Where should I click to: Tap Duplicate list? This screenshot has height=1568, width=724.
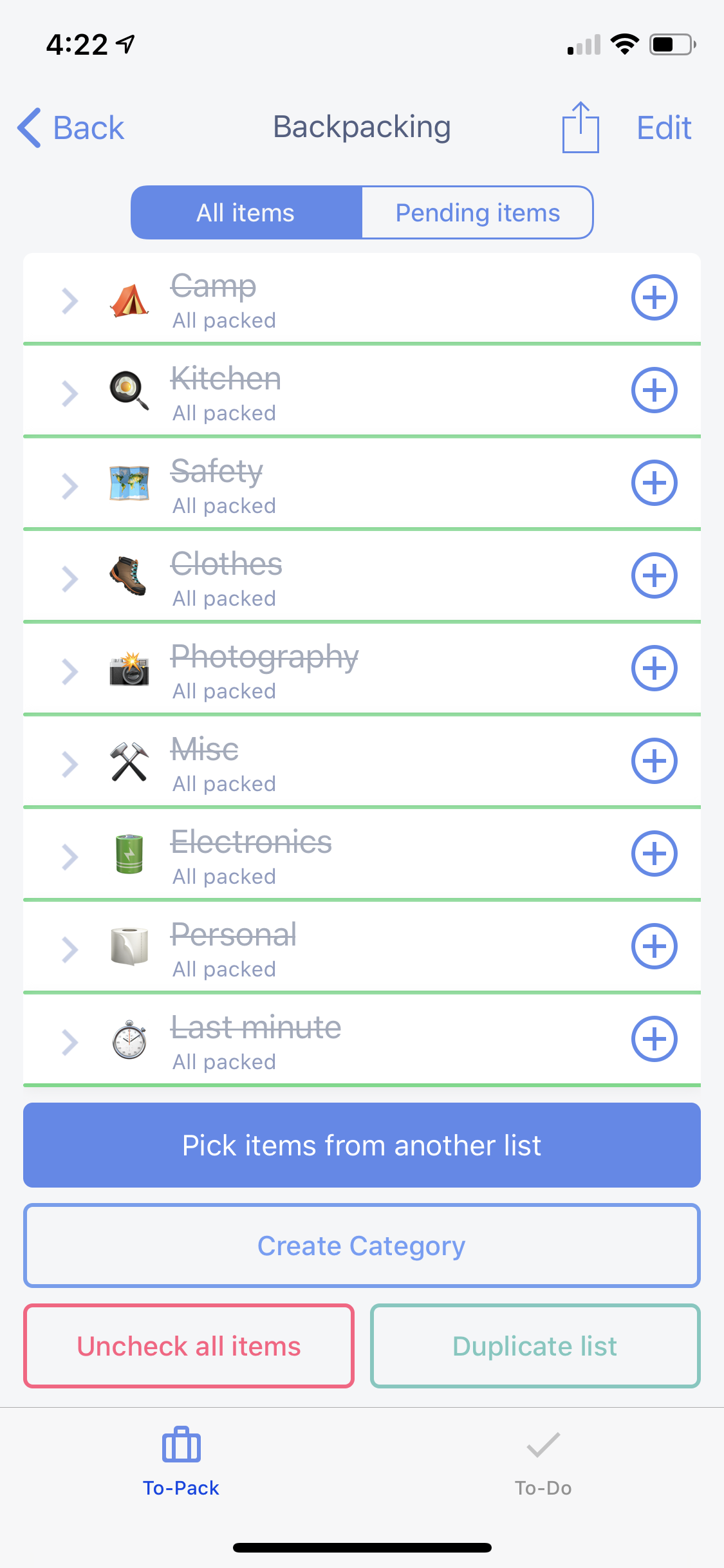click(x=535, y=1346)
